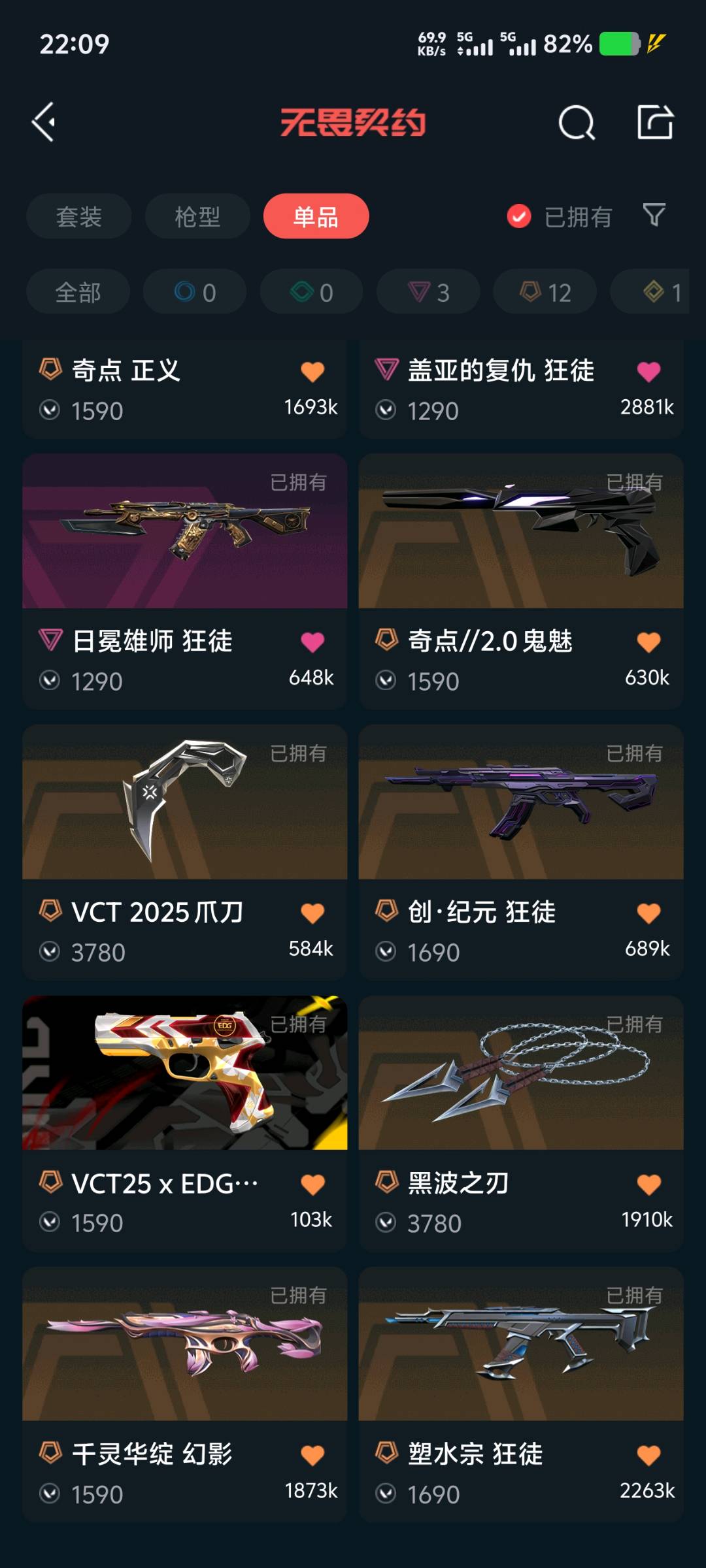706x1568 pixels.
Task: Open the 日冕雄师 狂徒 skin card
Action: click(185, 581)
